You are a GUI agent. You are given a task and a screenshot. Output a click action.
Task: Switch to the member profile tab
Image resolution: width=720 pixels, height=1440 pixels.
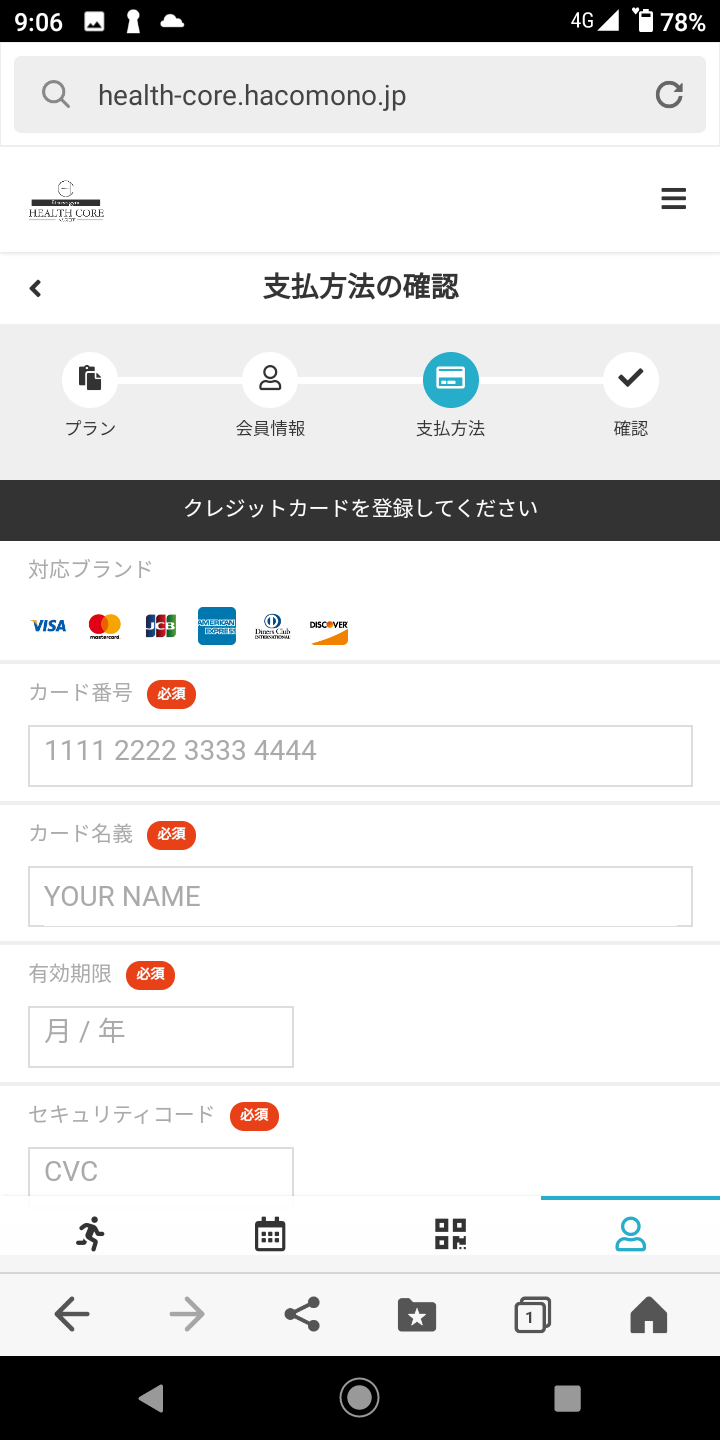click(x=630, y=1233)
